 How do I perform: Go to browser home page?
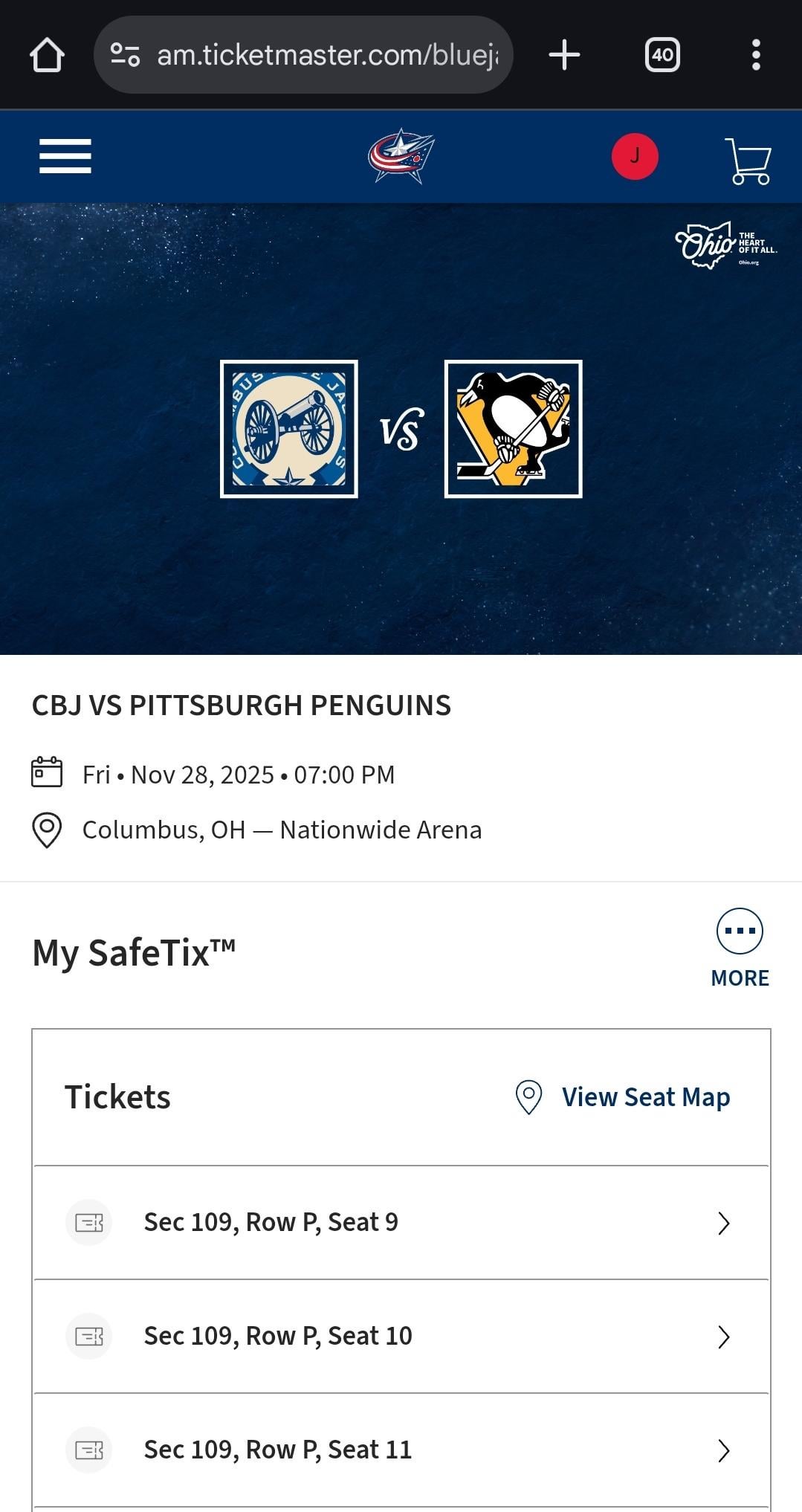coord(47,55)
